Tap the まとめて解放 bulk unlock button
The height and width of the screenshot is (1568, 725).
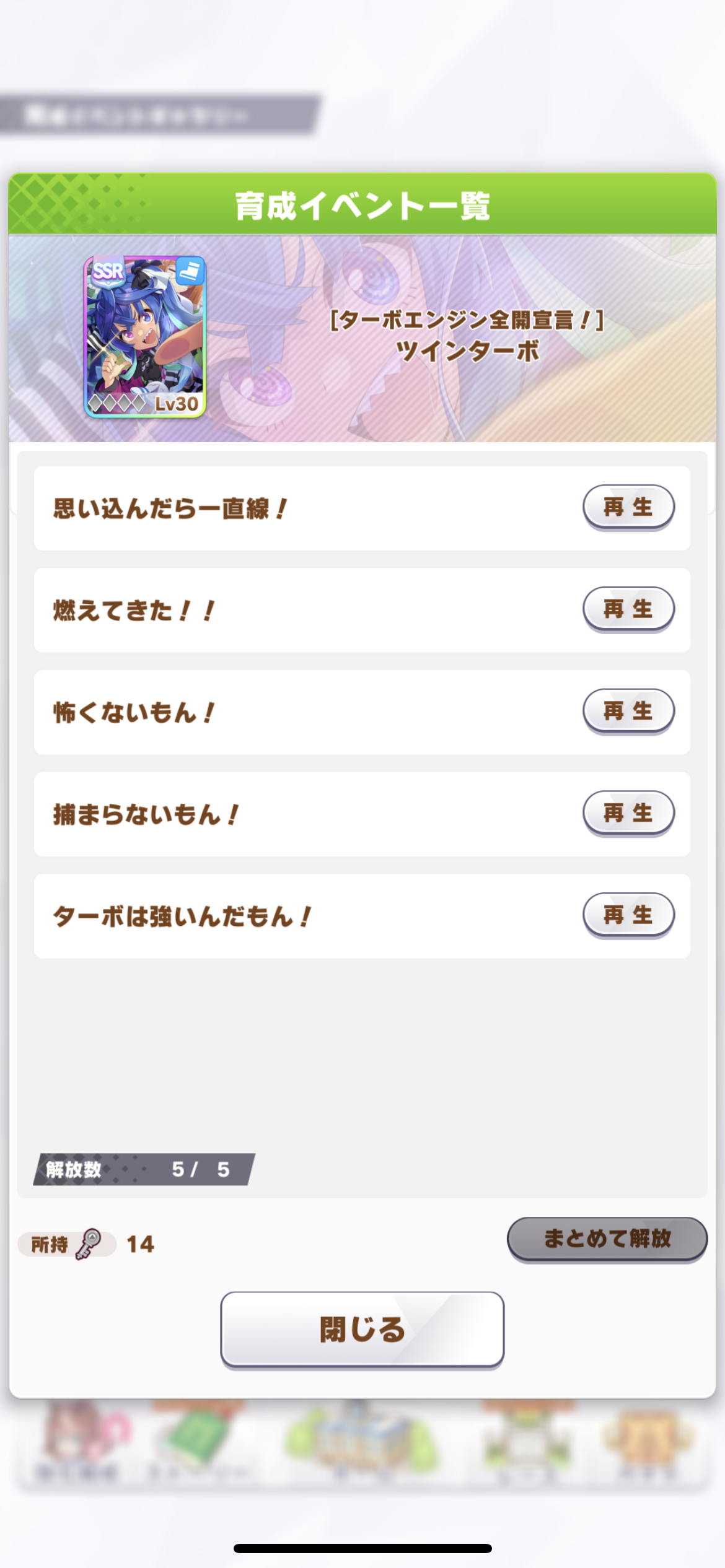pos(607,1239)
